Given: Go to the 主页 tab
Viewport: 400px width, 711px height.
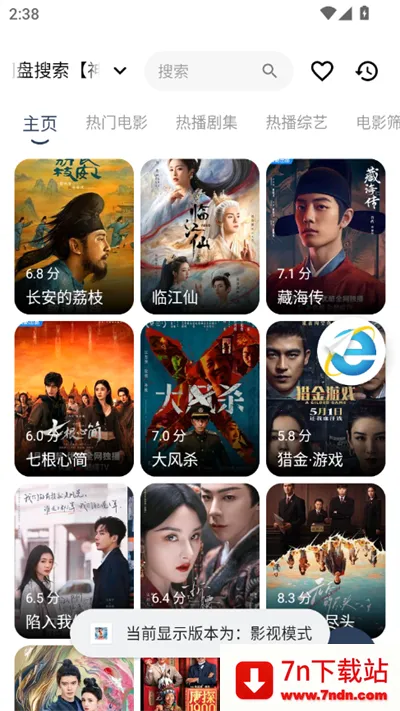Looking at the screenshot, I should click(x=40, y=123).
